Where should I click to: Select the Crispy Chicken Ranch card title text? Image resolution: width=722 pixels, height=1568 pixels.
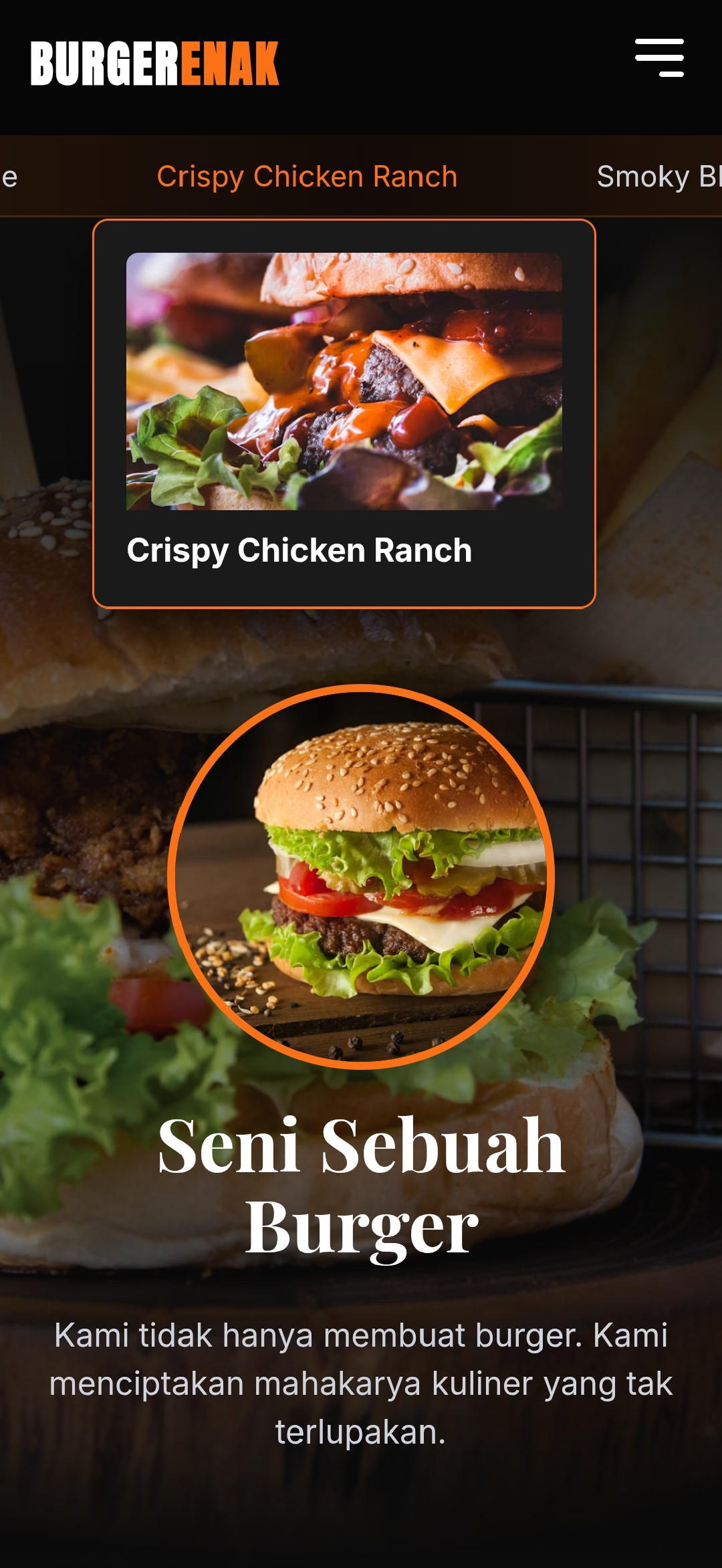[299, 552]
